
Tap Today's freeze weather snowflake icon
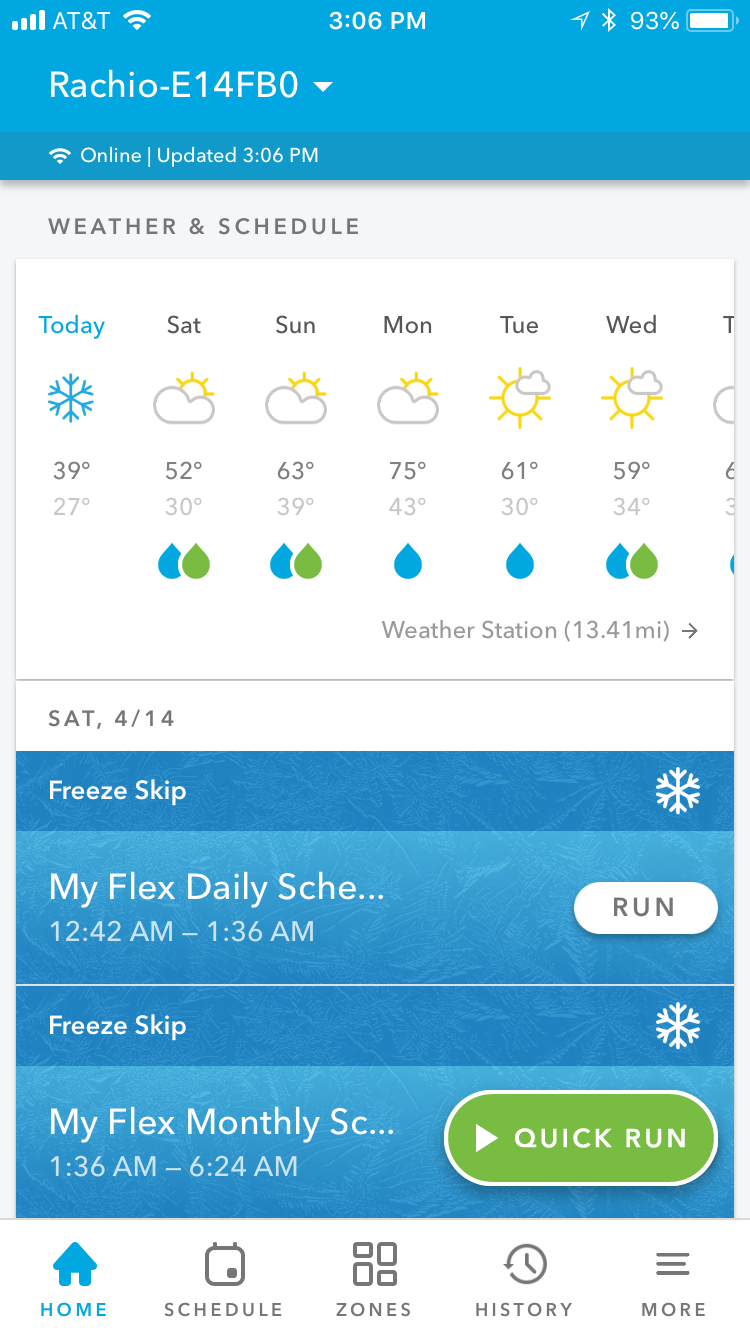[71, 397]
